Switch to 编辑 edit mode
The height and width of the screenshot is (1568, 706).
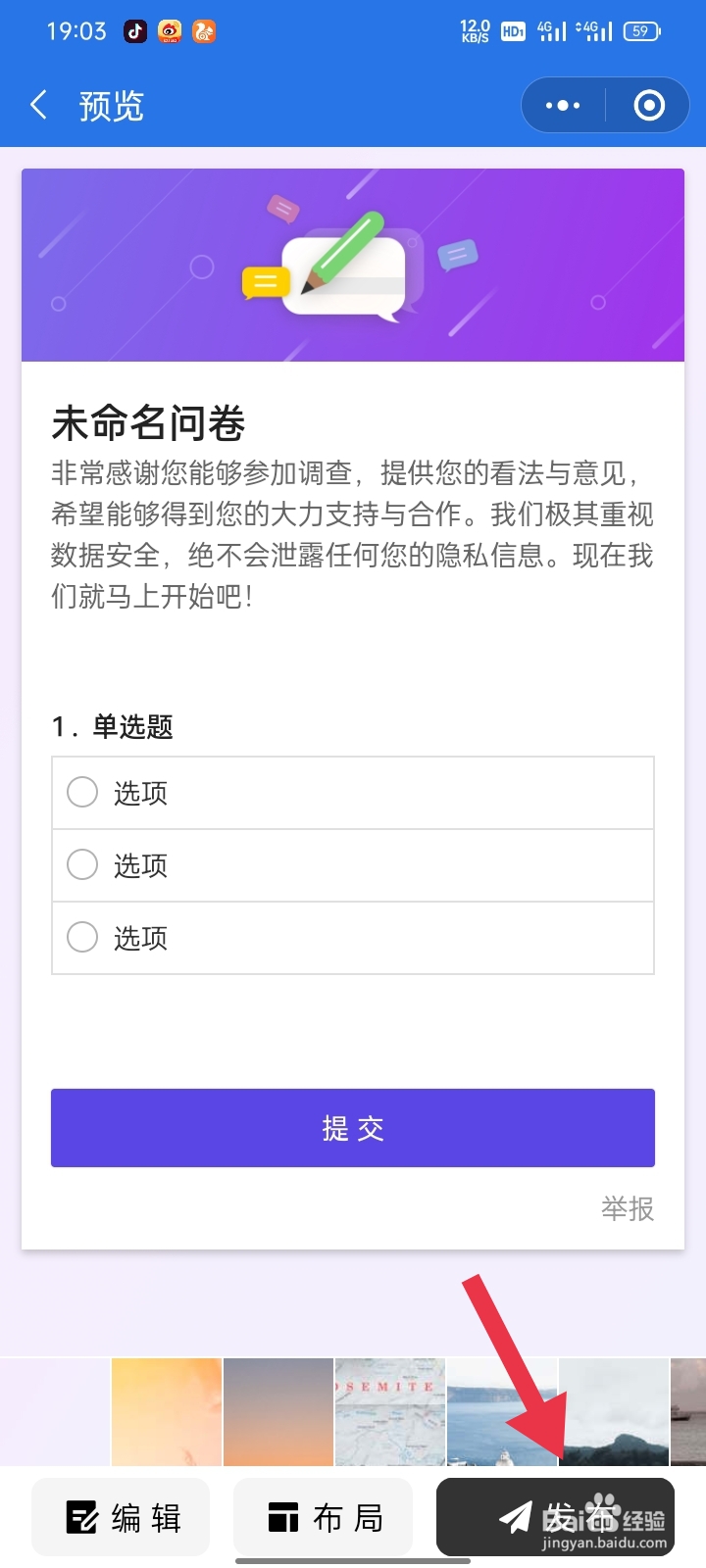point(120,1516)
